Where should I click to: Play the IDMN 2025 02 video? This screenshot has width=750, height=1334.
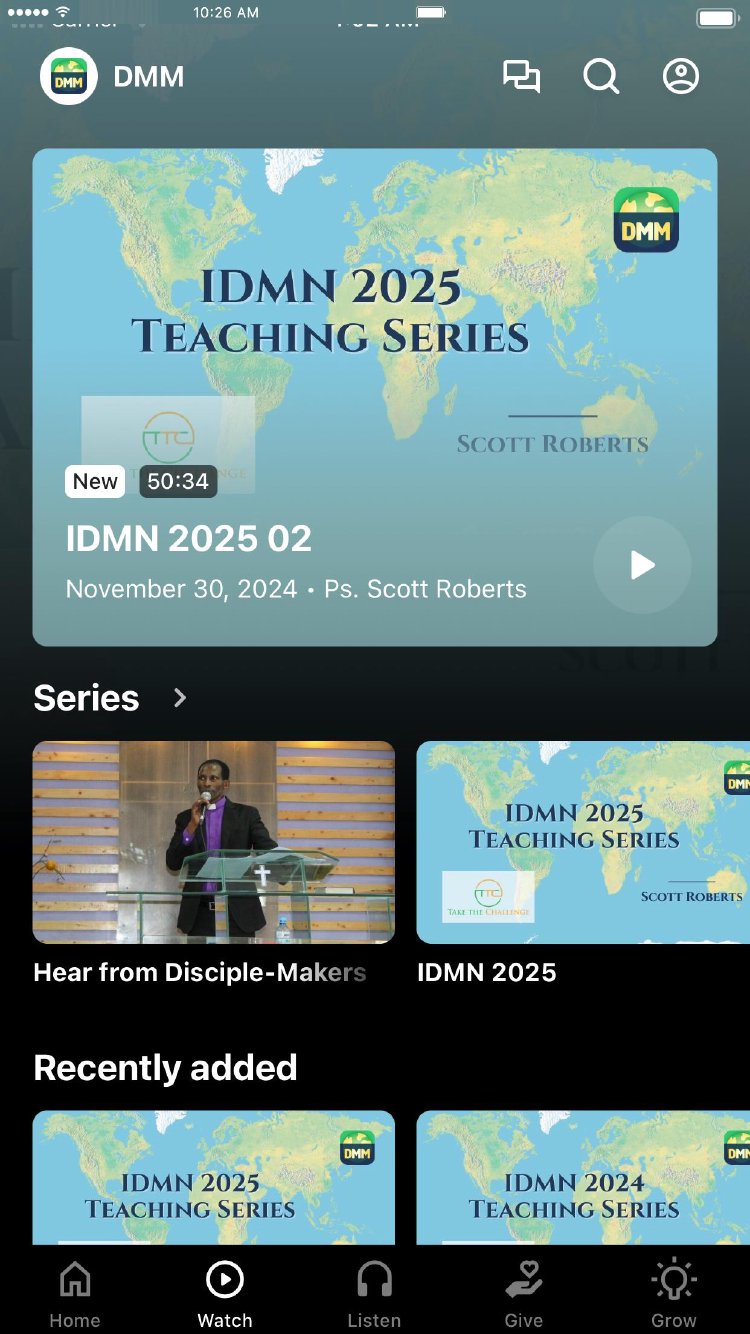(x=642, y=565)
